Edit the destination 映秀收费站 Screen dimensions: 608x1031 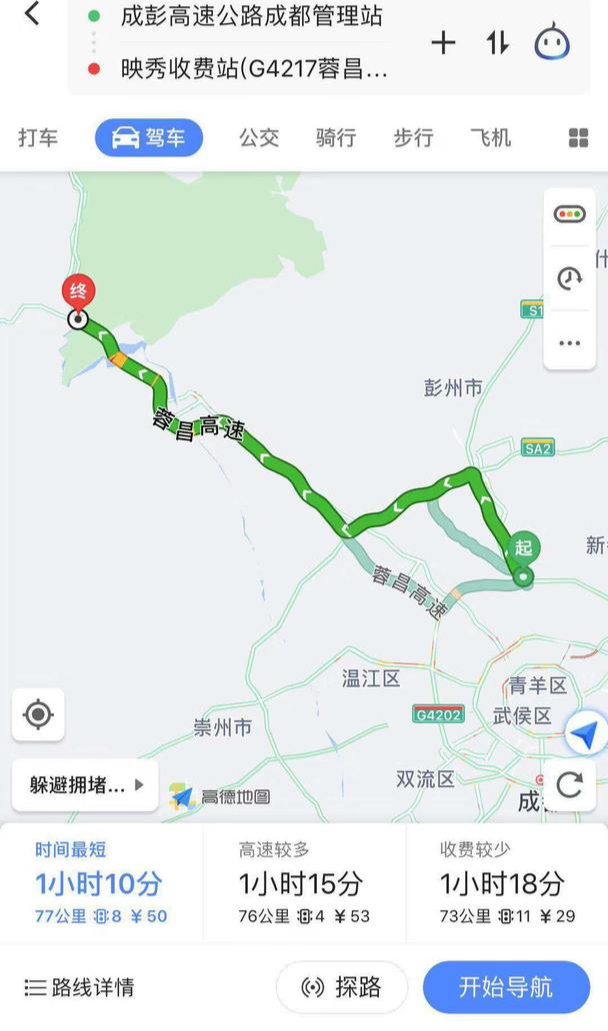(x=254, y=68)
